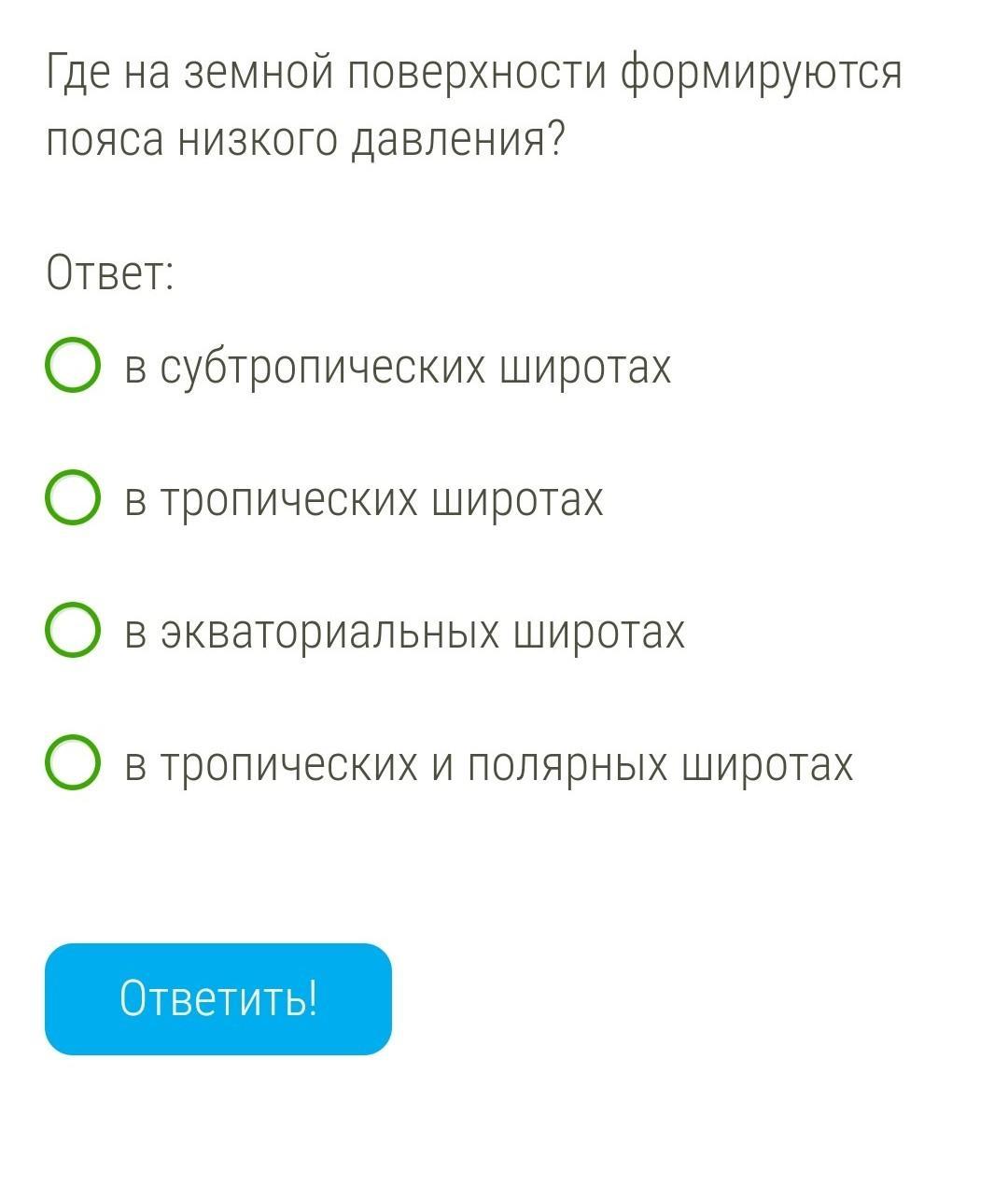Select the answer 'в субтропических широтах'
Image resolution: width=1008 pixels, height=1185 pixels.
(x=72, y=366)
